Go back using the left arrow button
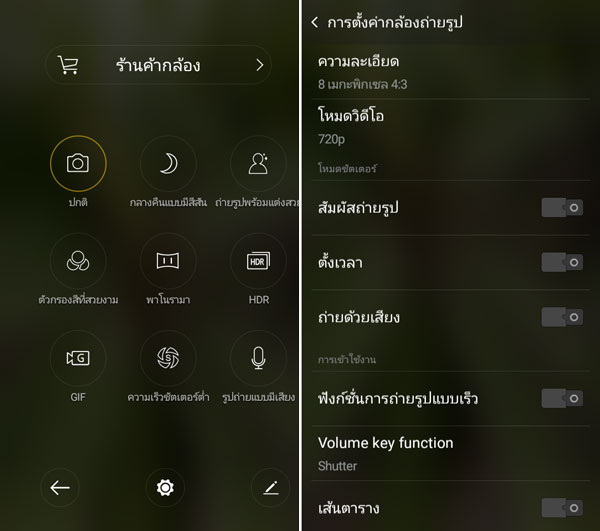This screenshot has width=600, height=531. (60, 488)
